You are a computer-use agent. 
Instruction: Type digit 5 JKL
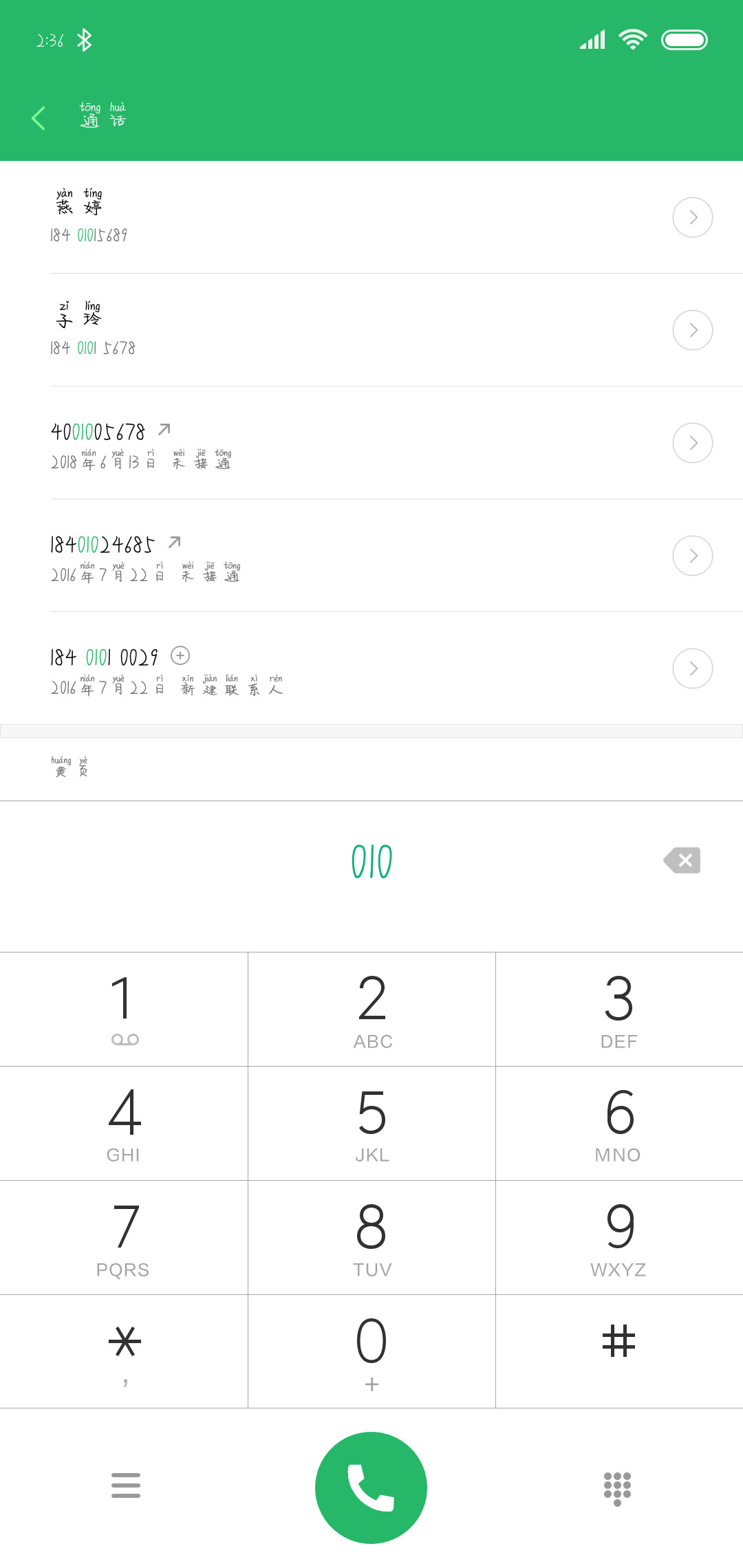click(x=371, y=1123)
